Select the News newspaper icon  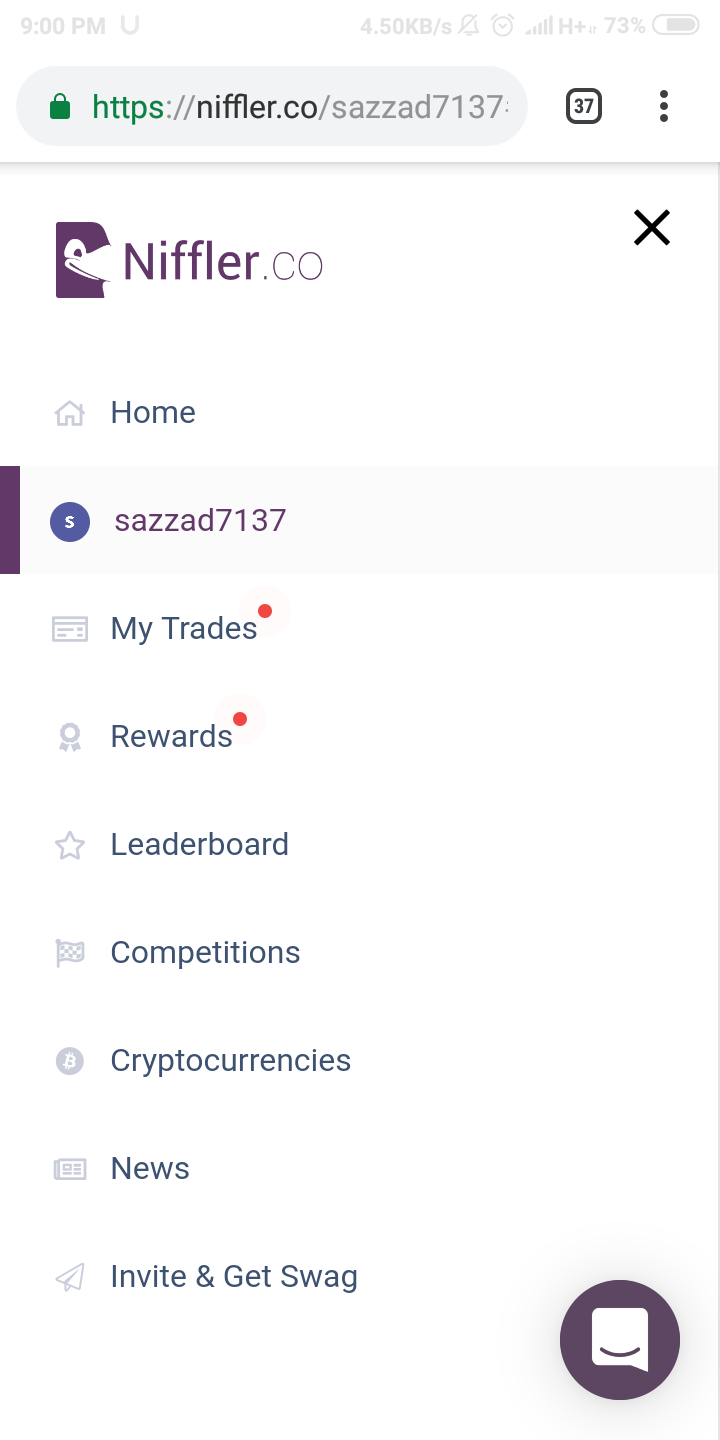click(69, 1169)
